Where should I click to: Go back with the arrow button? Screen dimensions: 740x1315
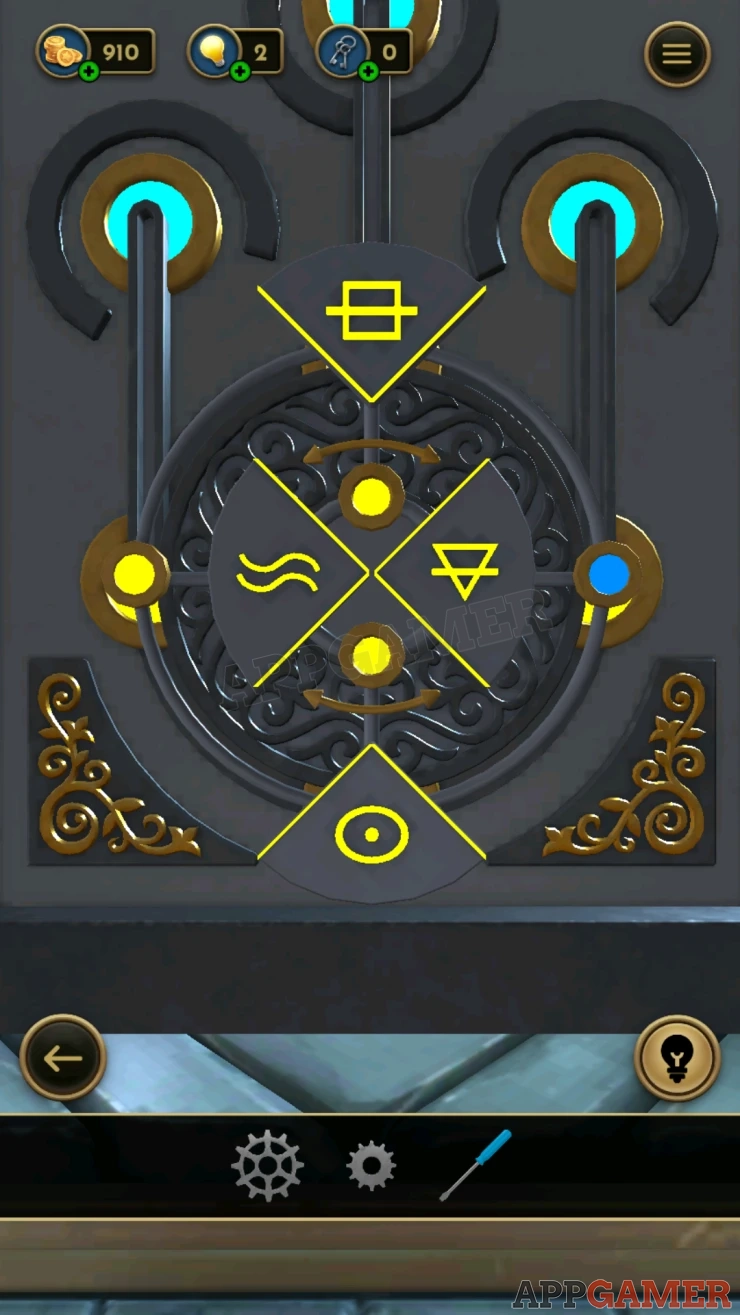pos(63,1058)
